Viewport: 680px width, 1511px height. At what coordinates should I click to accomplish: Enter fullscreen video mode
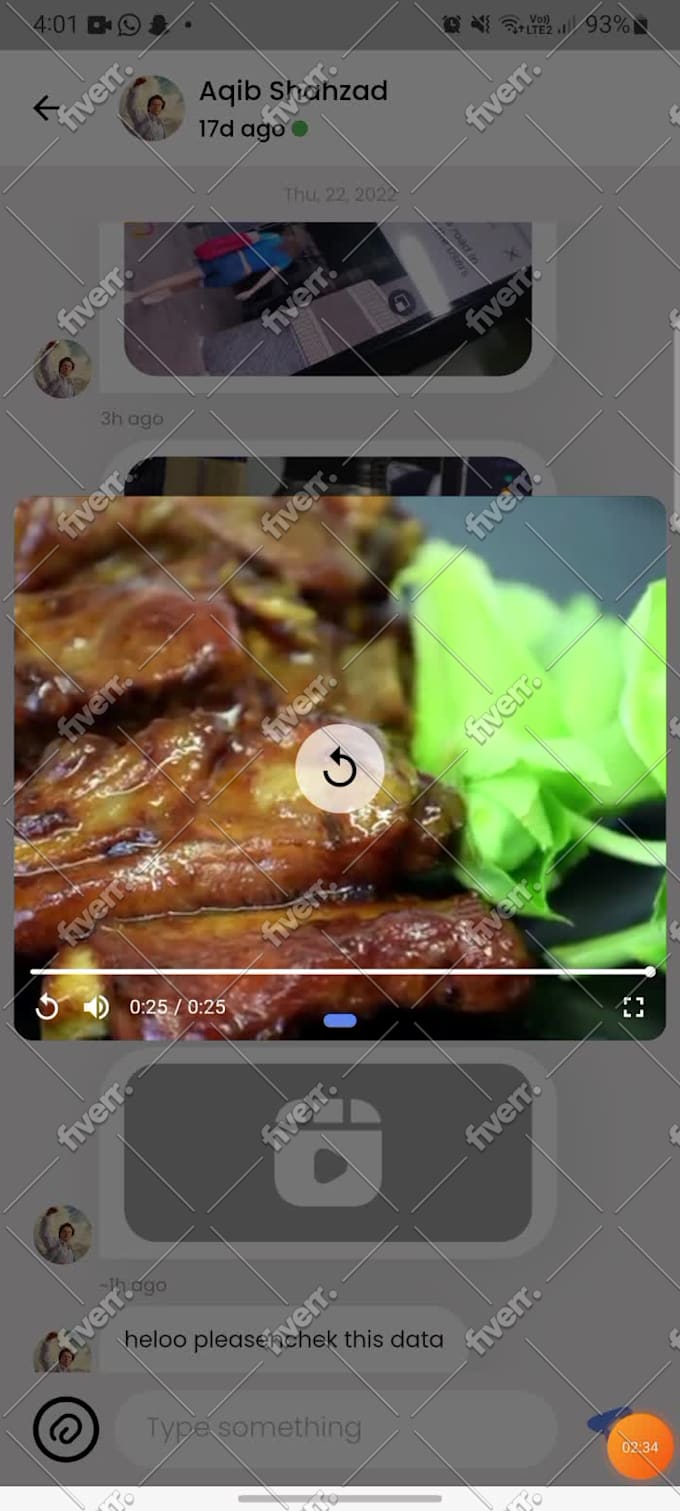tap(633, 1007)
